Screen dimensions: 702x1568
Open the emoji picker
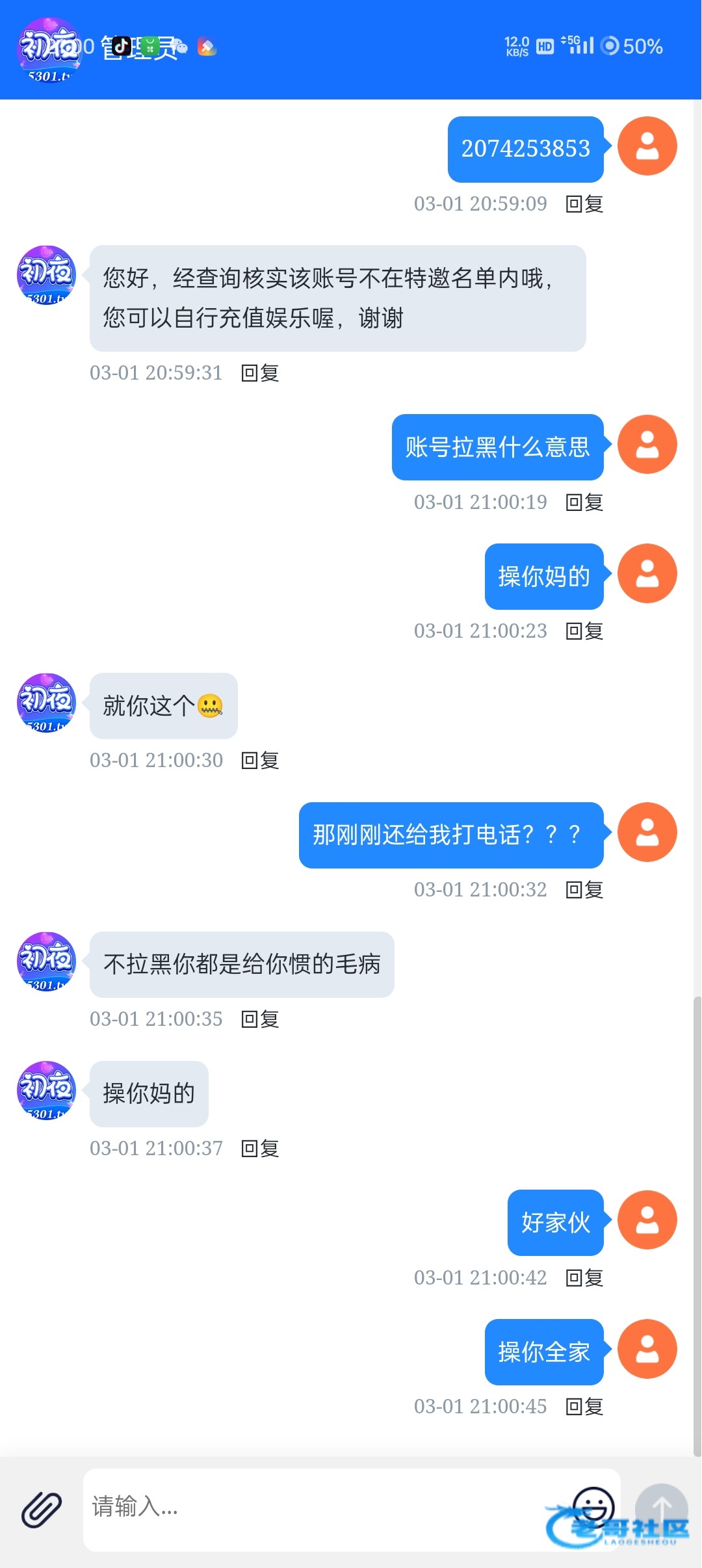point(593,1505)
